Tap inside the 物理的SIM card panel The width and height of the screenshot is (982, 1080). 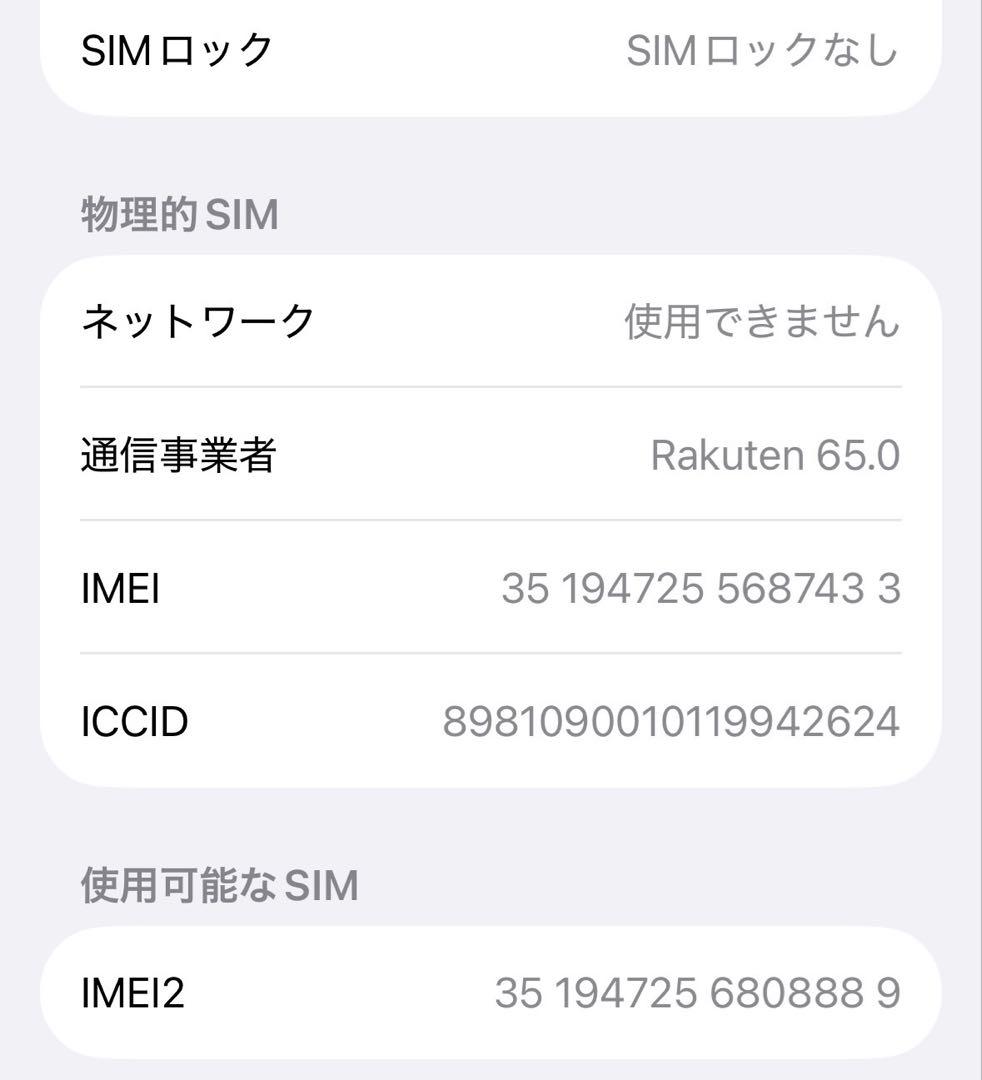pos(490,520)
